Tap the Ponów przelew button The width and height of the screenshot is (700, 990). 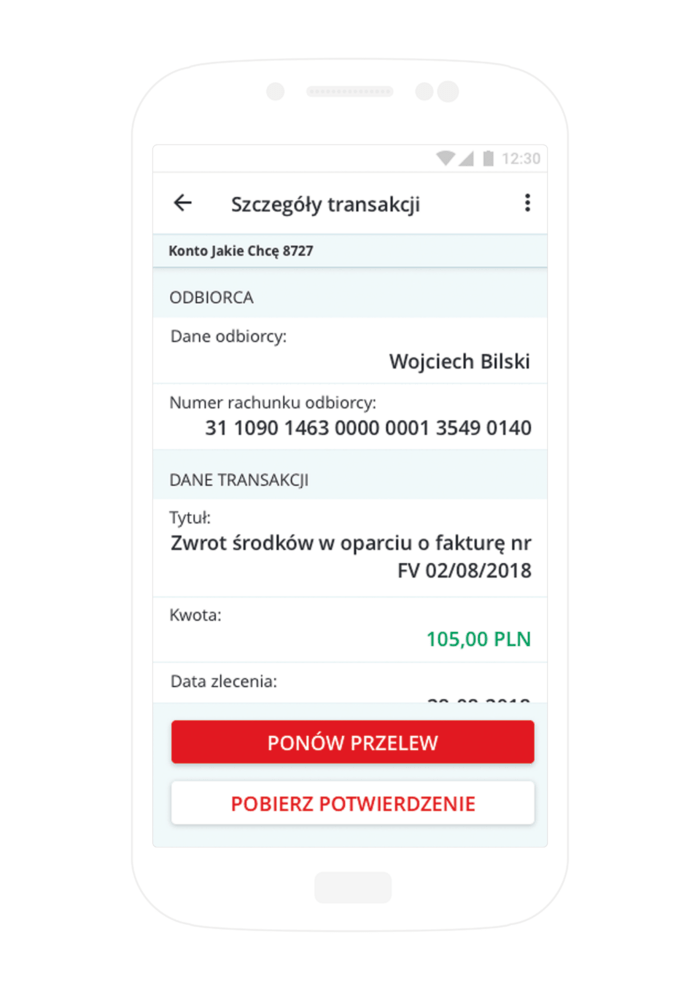tap(352, 743)
